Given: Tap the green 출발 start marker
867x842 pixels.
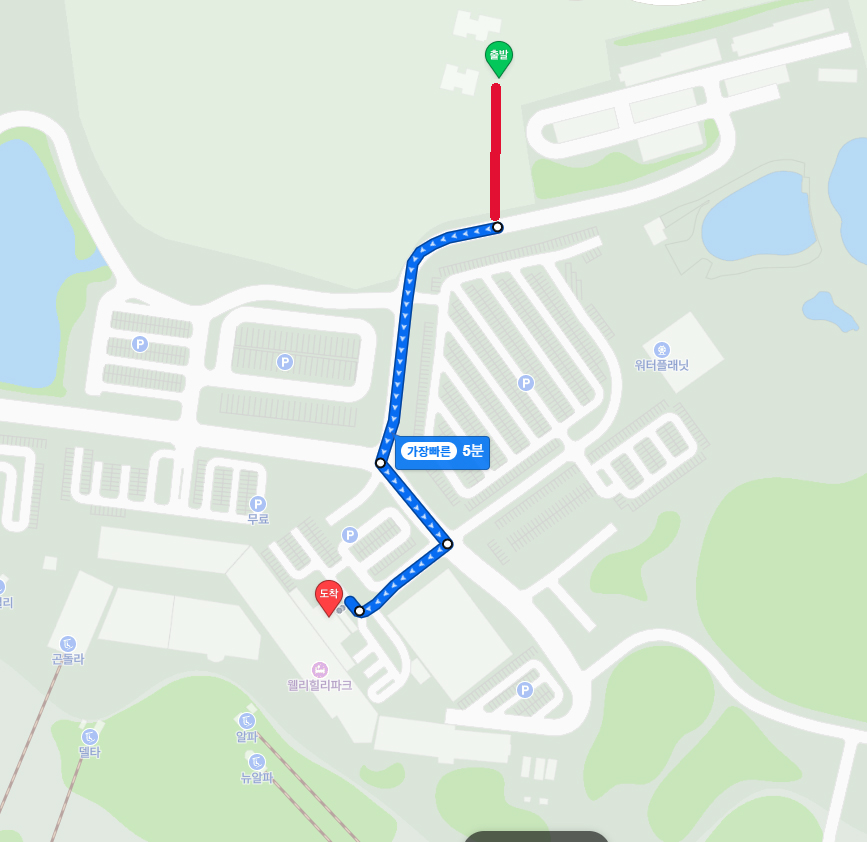Looking at the screenshot, I should (498, 56).
